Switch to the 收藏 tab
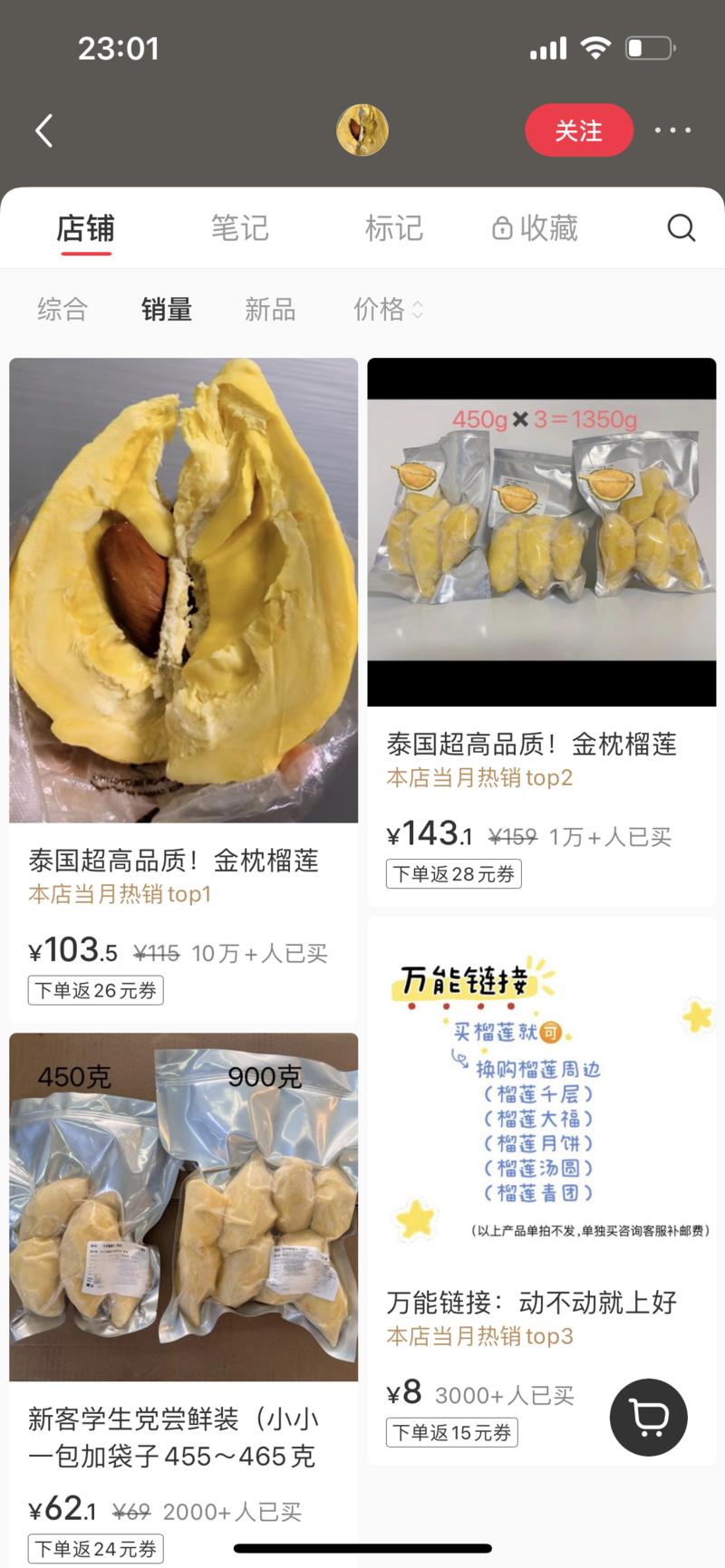This screenshot has width=725, height=1568. 544,228
